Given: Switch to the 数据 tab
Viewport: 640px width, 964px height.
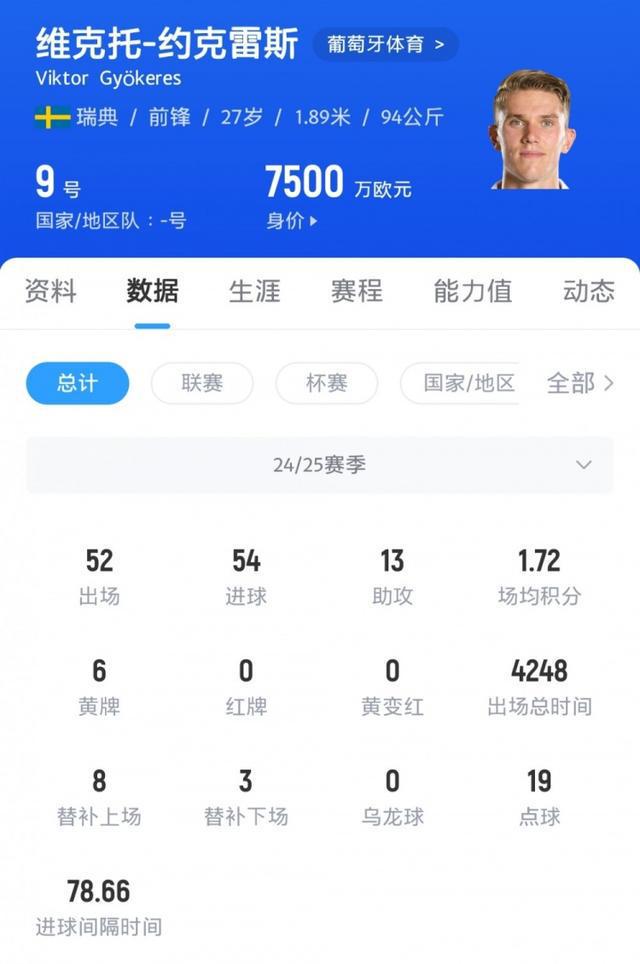Looking at the screenshot, I should click(x=152, y=291).
